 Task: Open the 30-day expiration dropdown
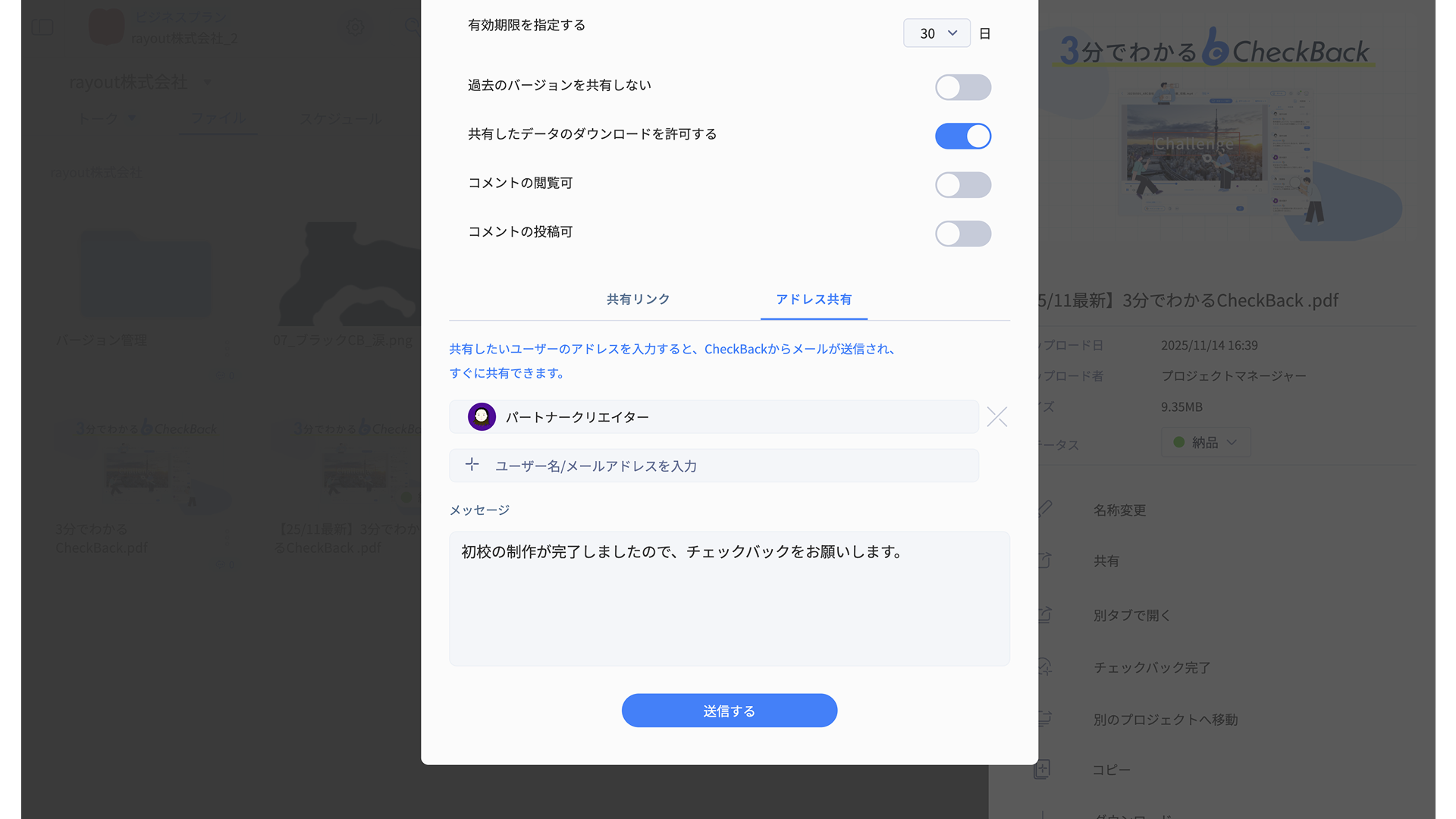pos(937,33)
